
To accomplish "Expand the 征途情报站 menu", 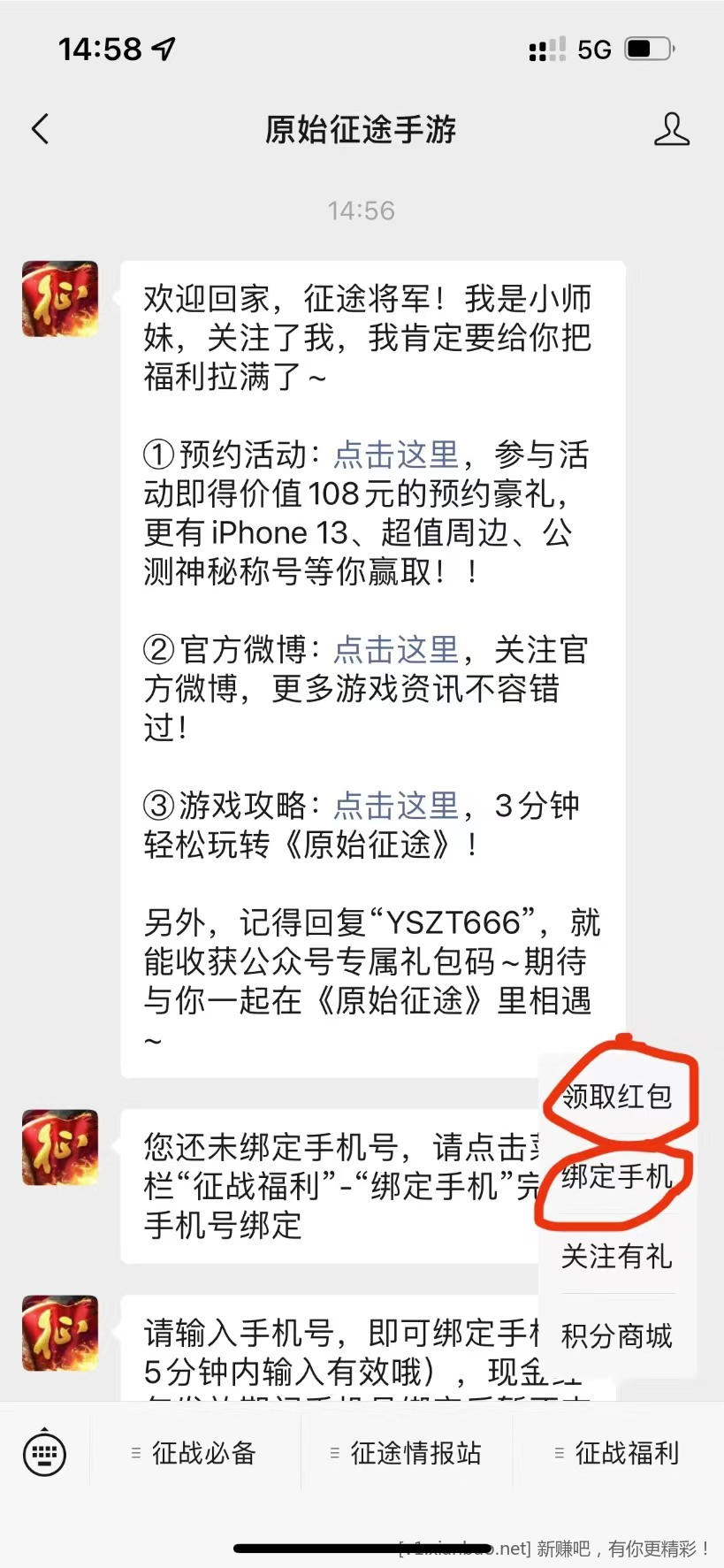I will click(407, 1452).
